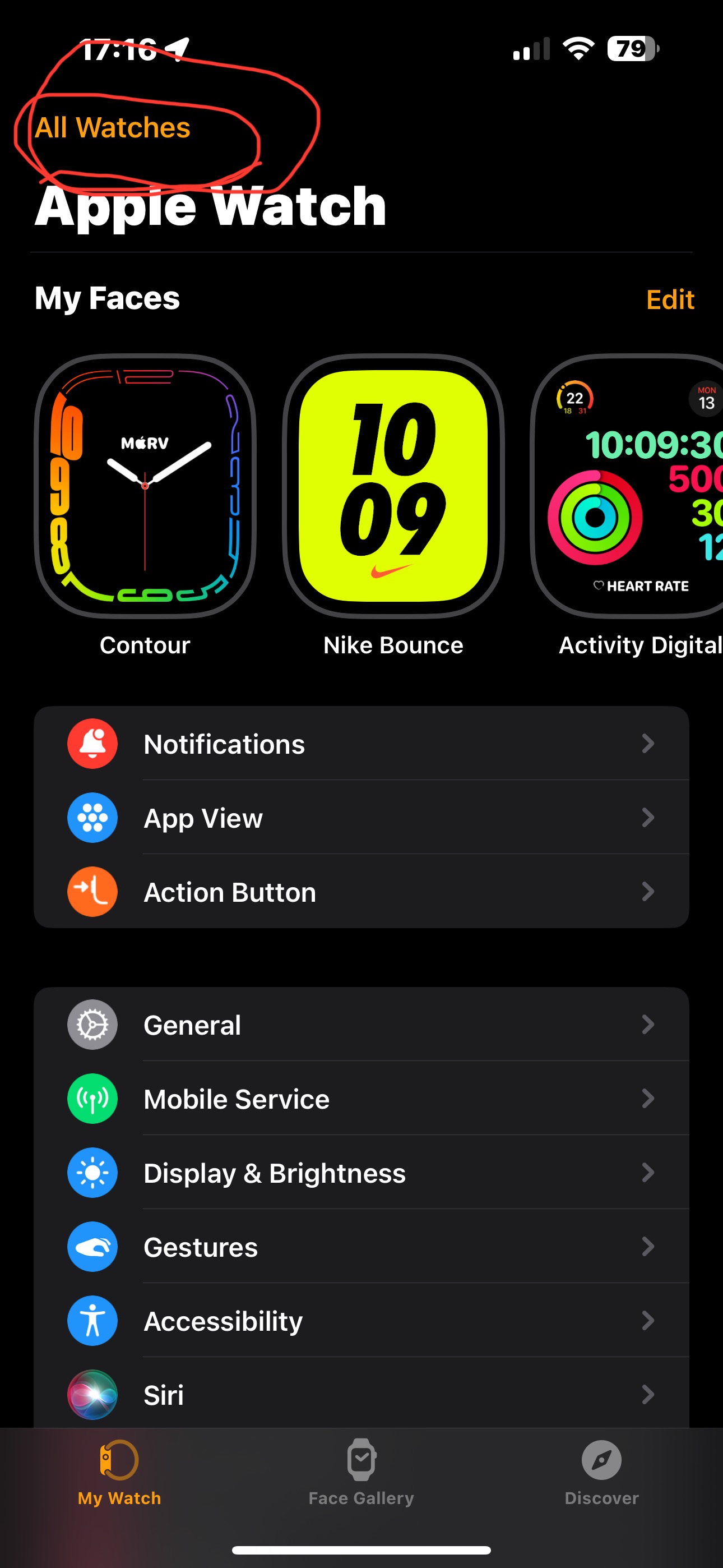Open Gestures settings

[x=361, y=1247]
